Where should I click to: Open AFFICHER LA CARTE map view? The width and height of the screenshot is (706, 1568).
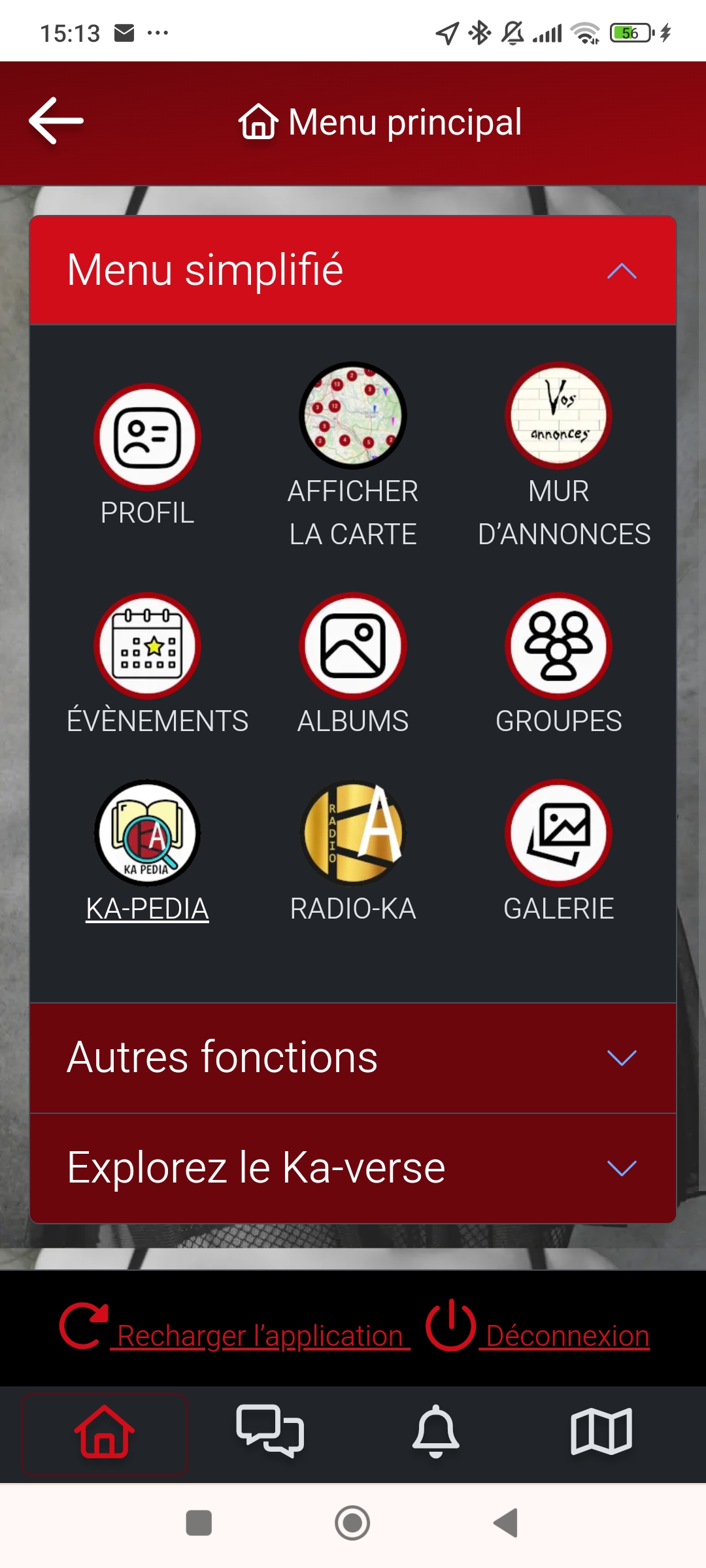point(353,416)
